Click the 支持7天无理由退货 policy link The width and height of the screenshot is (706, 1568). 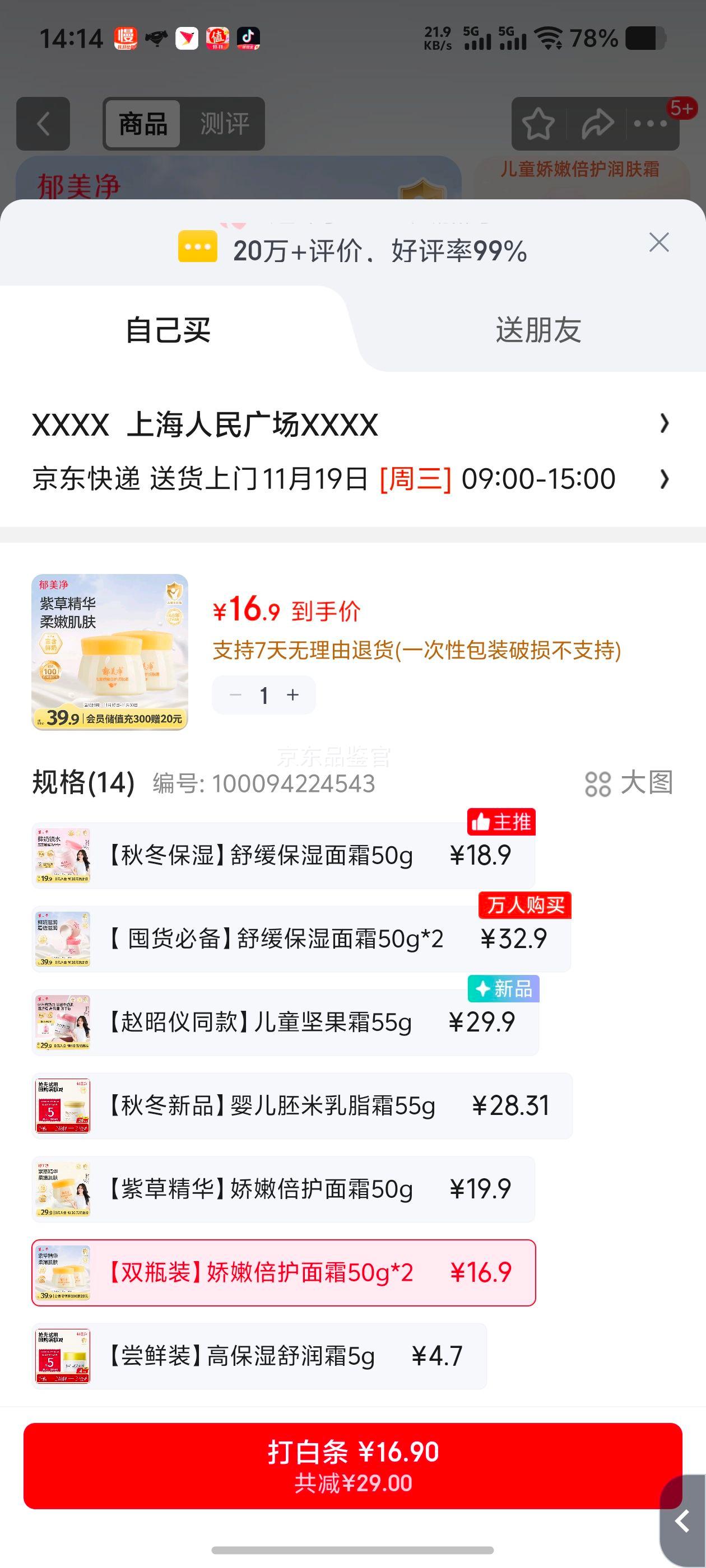417,651
